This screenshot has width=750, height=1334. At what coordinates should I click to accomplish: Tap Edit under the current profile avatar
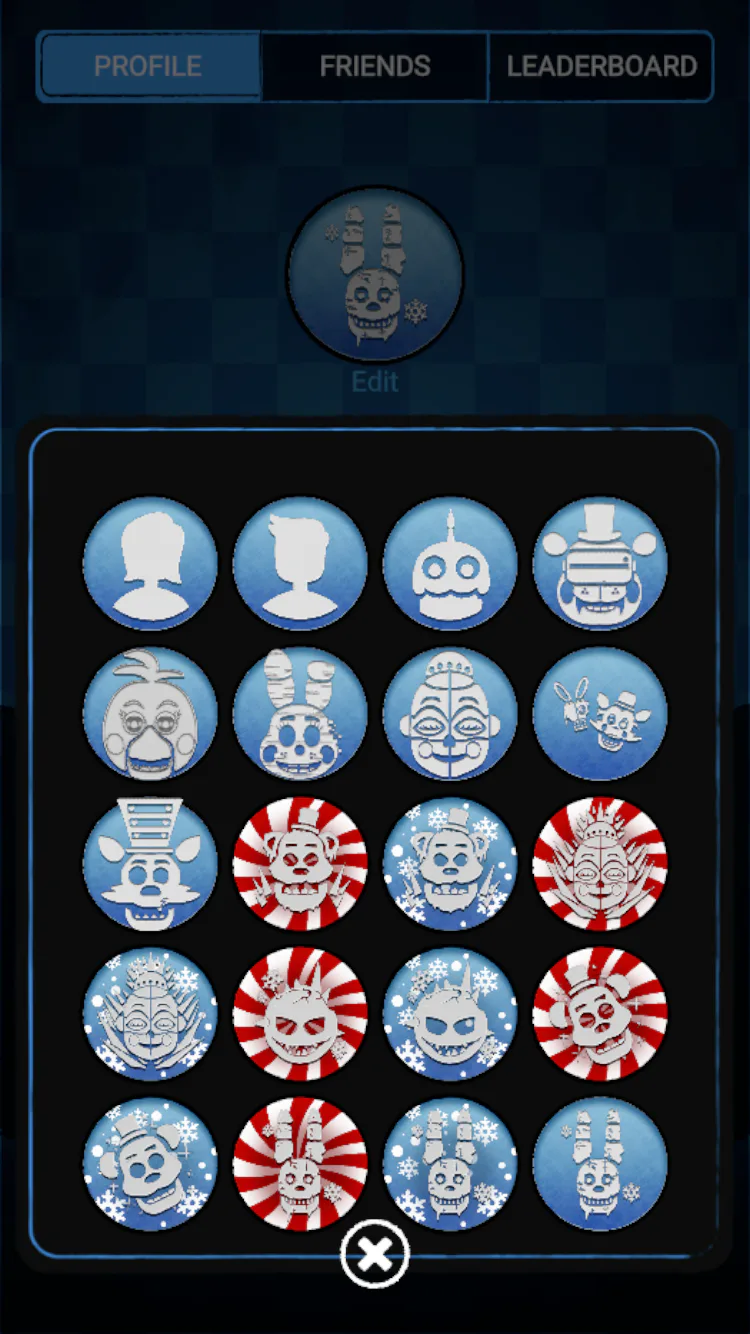tap(375, 382)
